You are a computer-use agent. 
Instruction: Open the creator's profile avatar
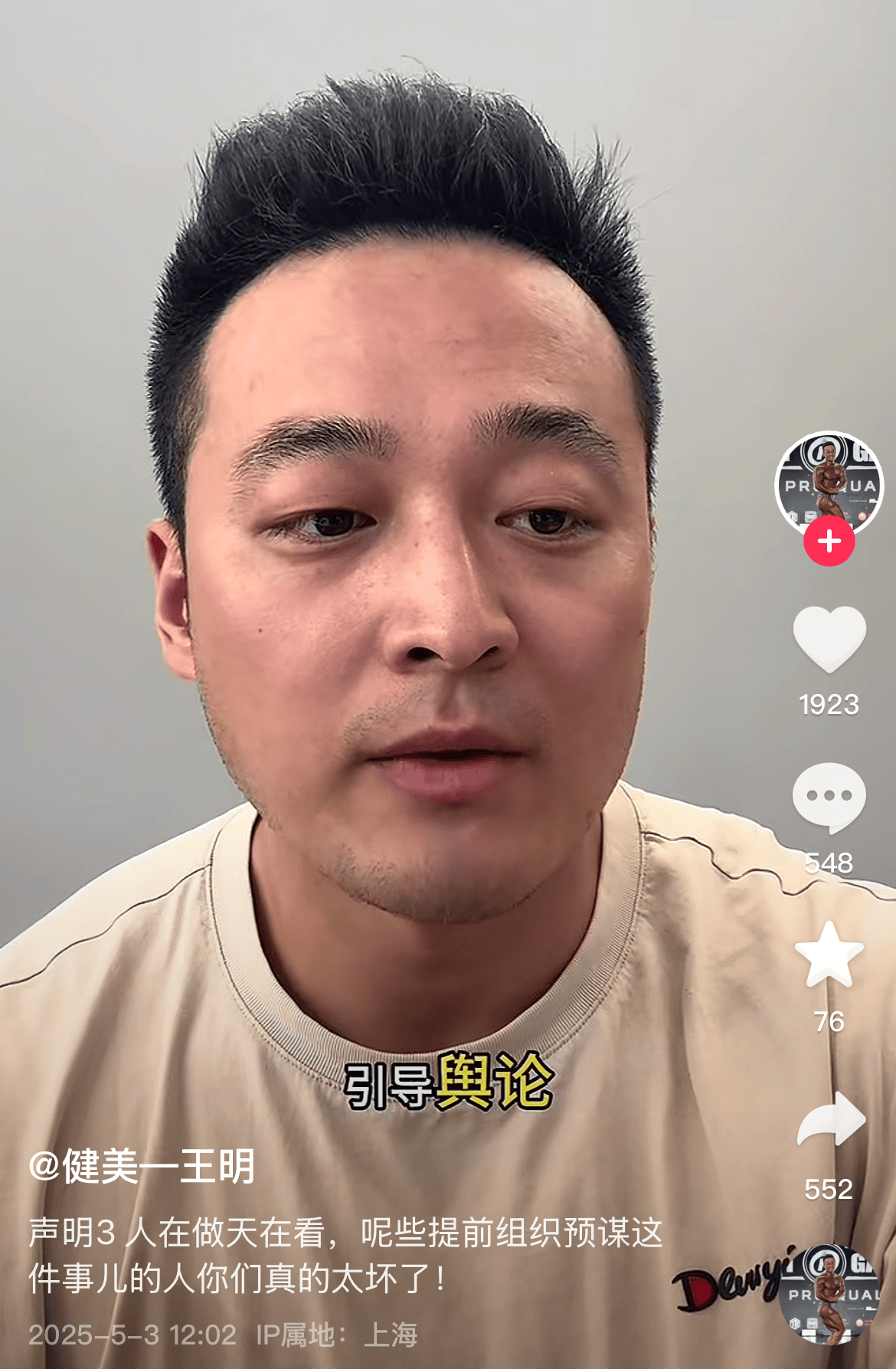829,483
